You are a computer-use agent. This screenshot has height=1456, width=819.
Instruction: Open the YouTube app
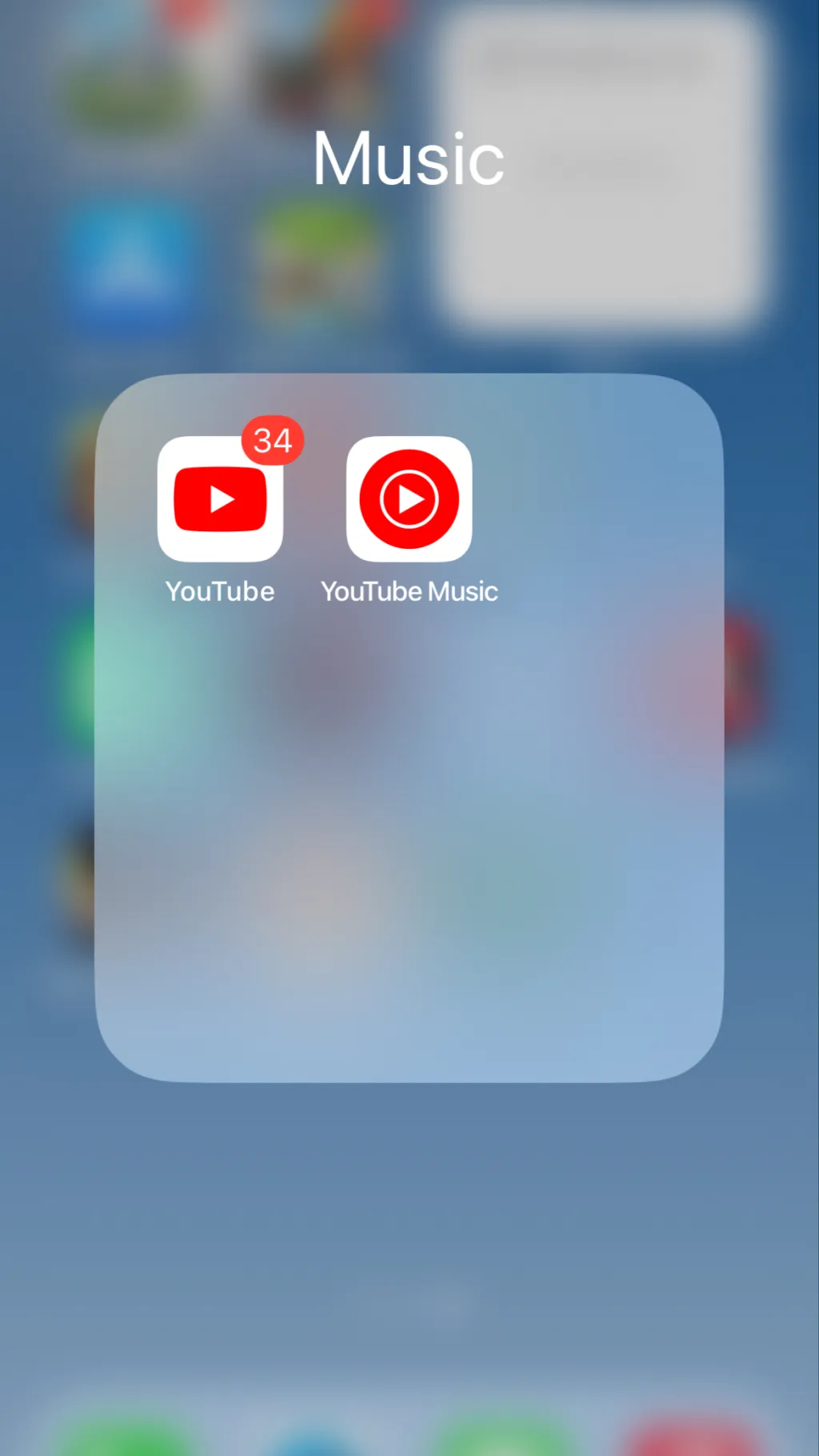tap(220, 499)
